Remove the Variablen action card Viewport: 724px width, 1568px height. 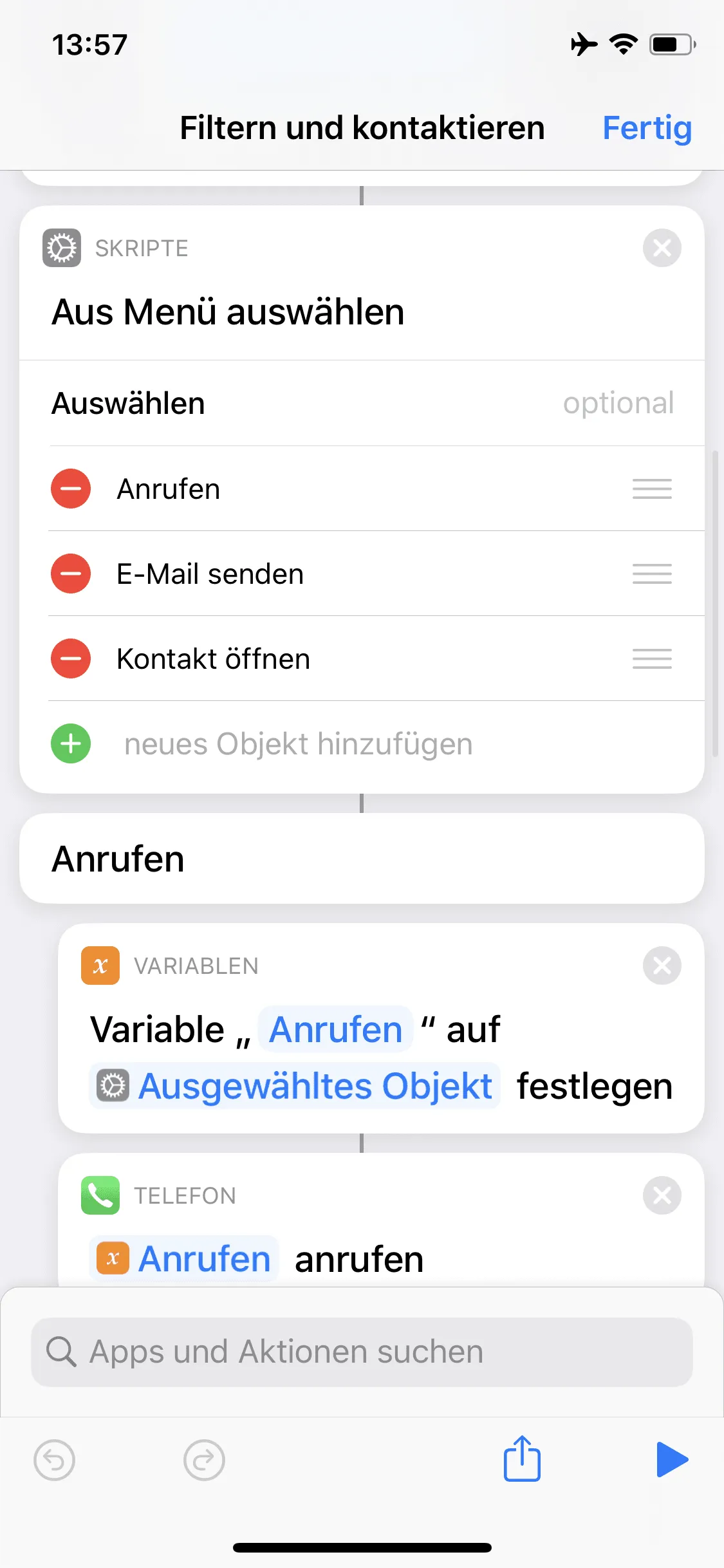pos(662,966)
